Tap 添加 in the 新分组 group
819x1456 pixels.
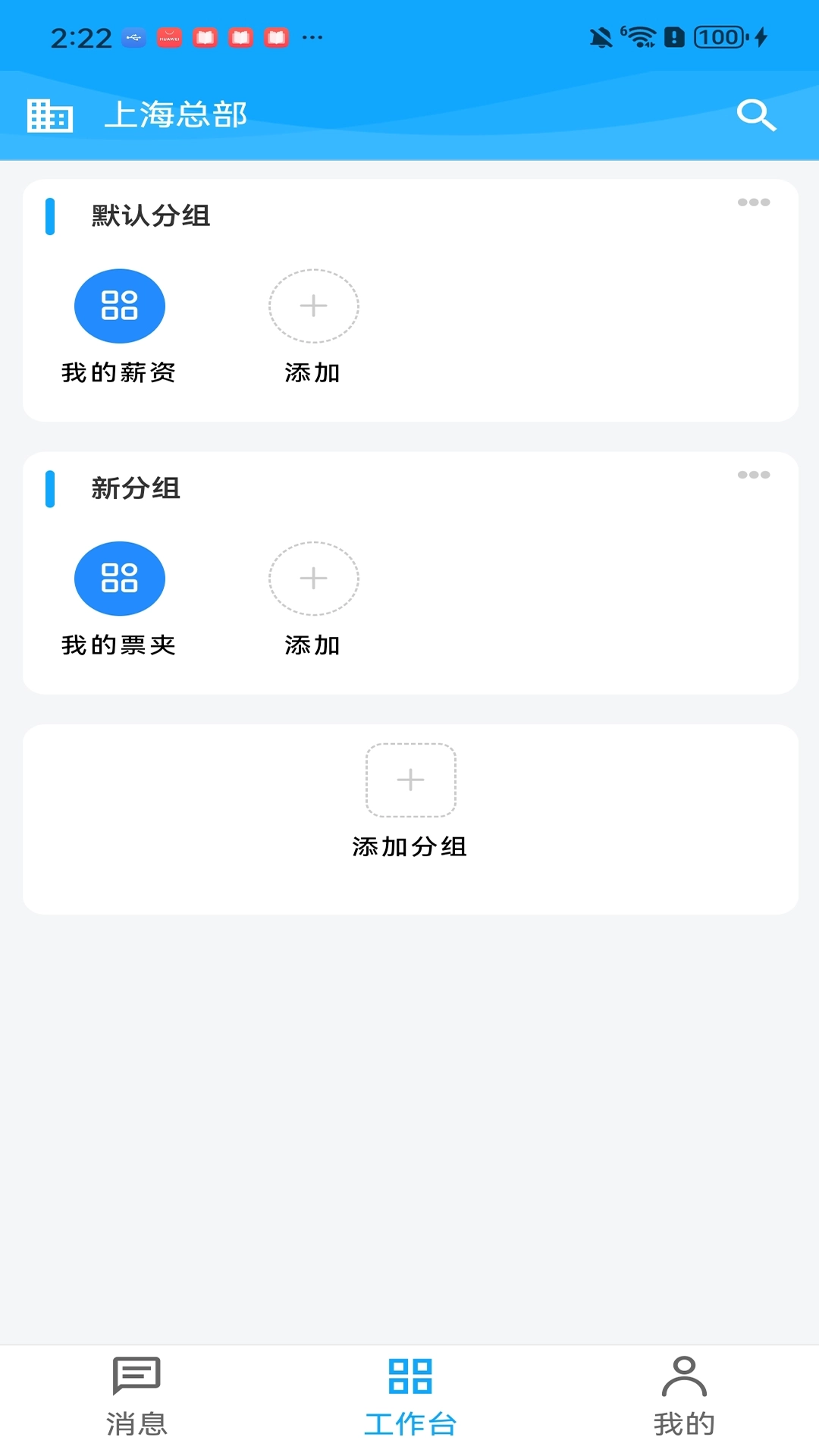(313, 579)
